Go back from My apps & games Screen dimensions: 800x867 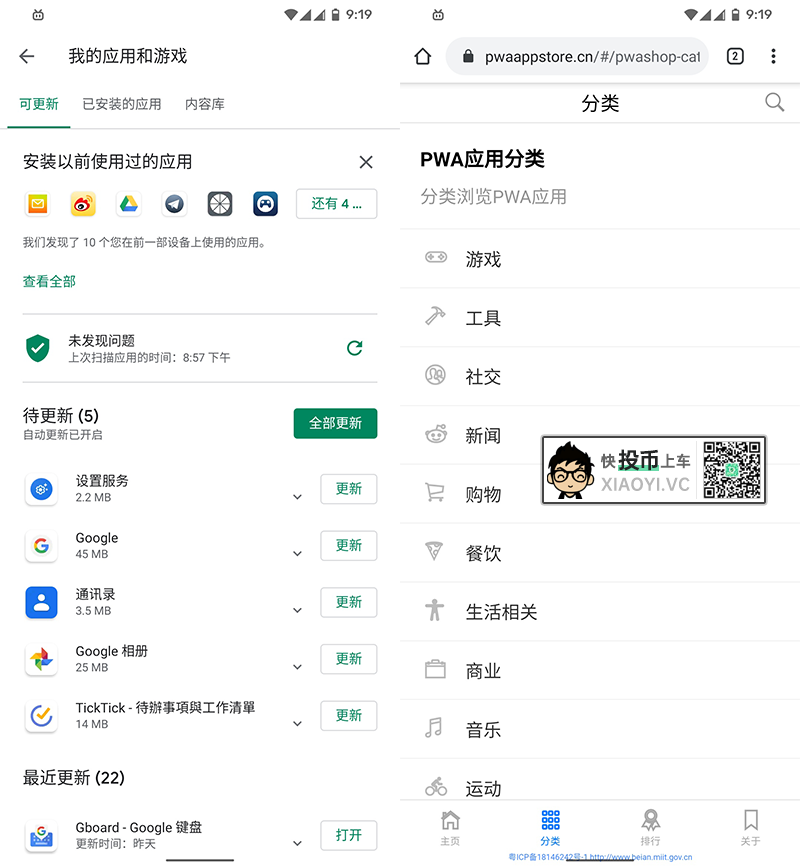(27, 56)
